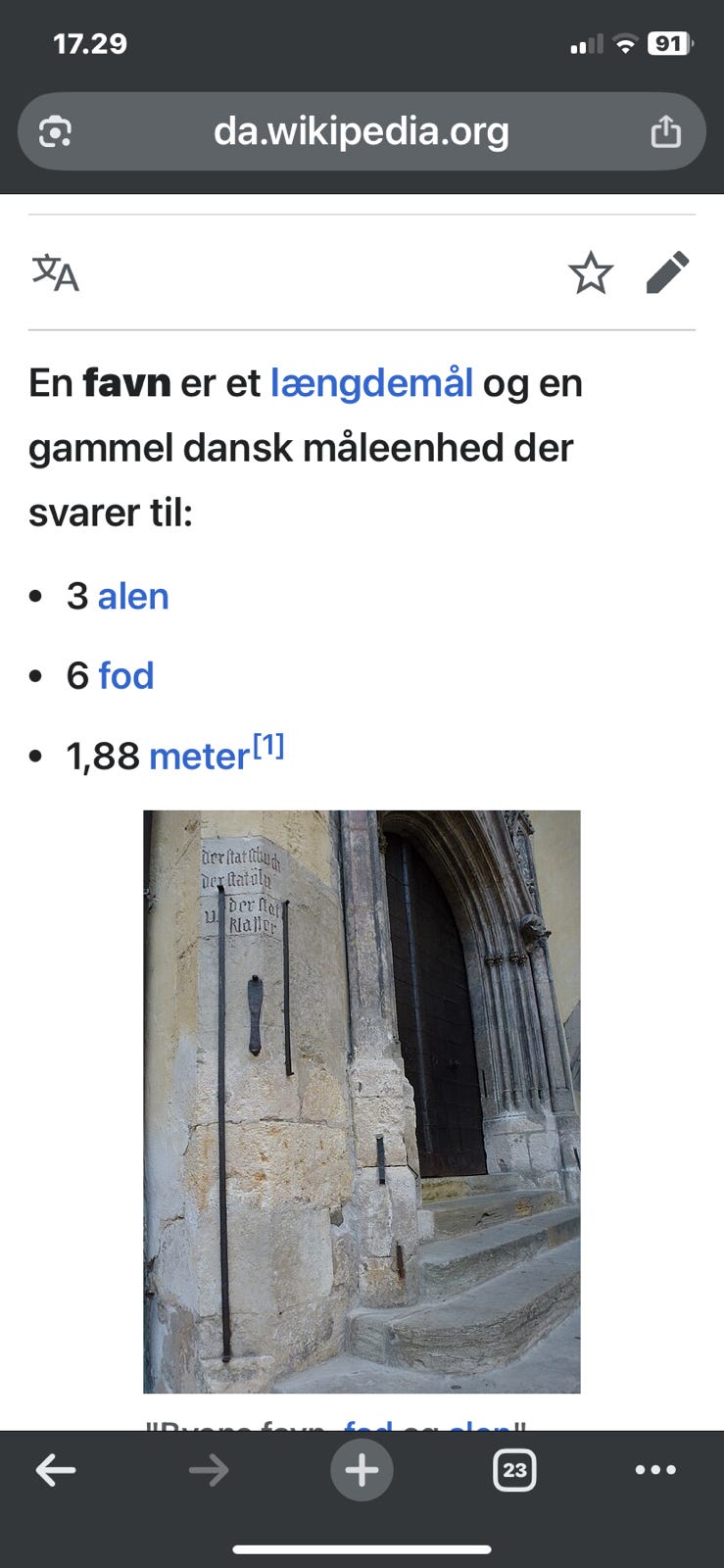Tap the camera search icon in the address bar

[x=56, y=130]
